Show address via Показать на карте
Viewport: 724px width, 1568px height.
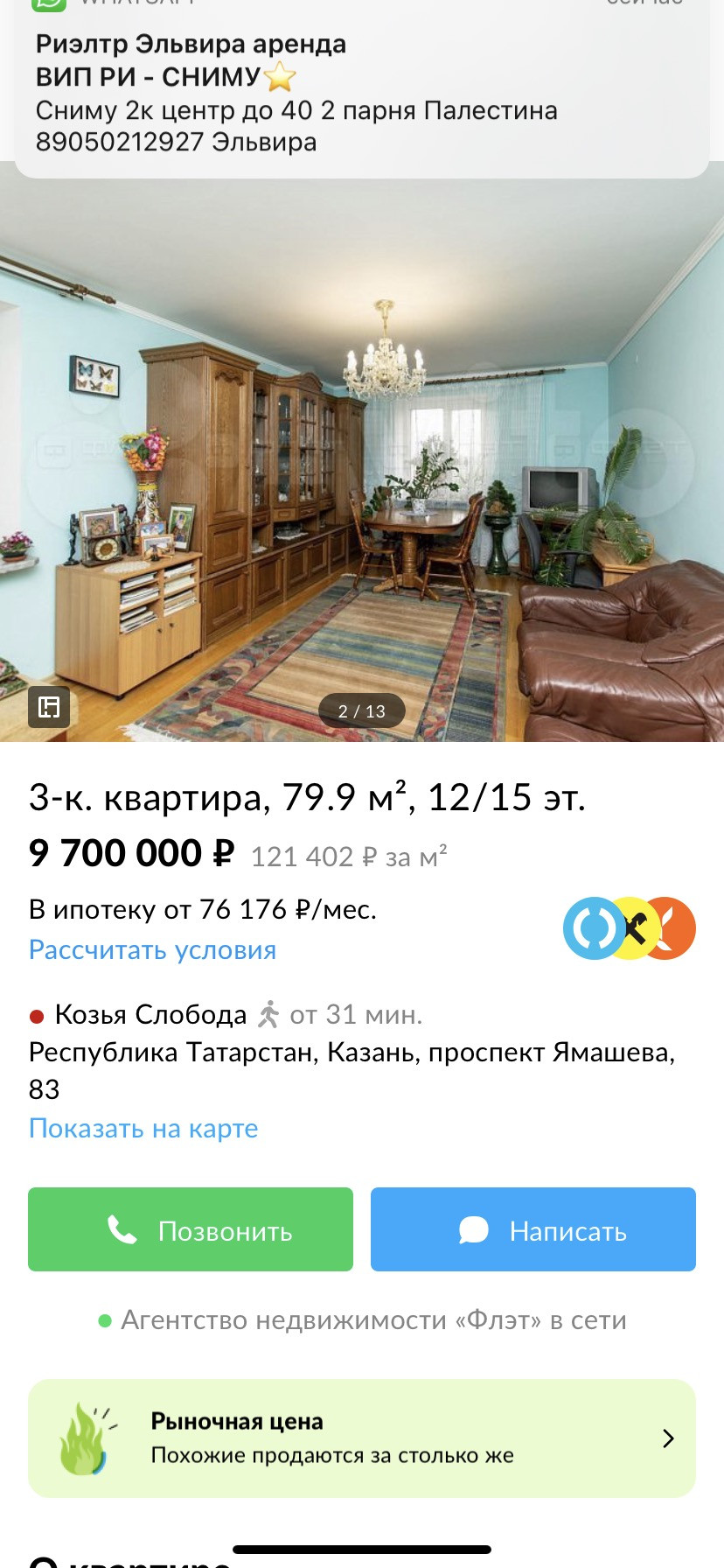pos(143,1129)
